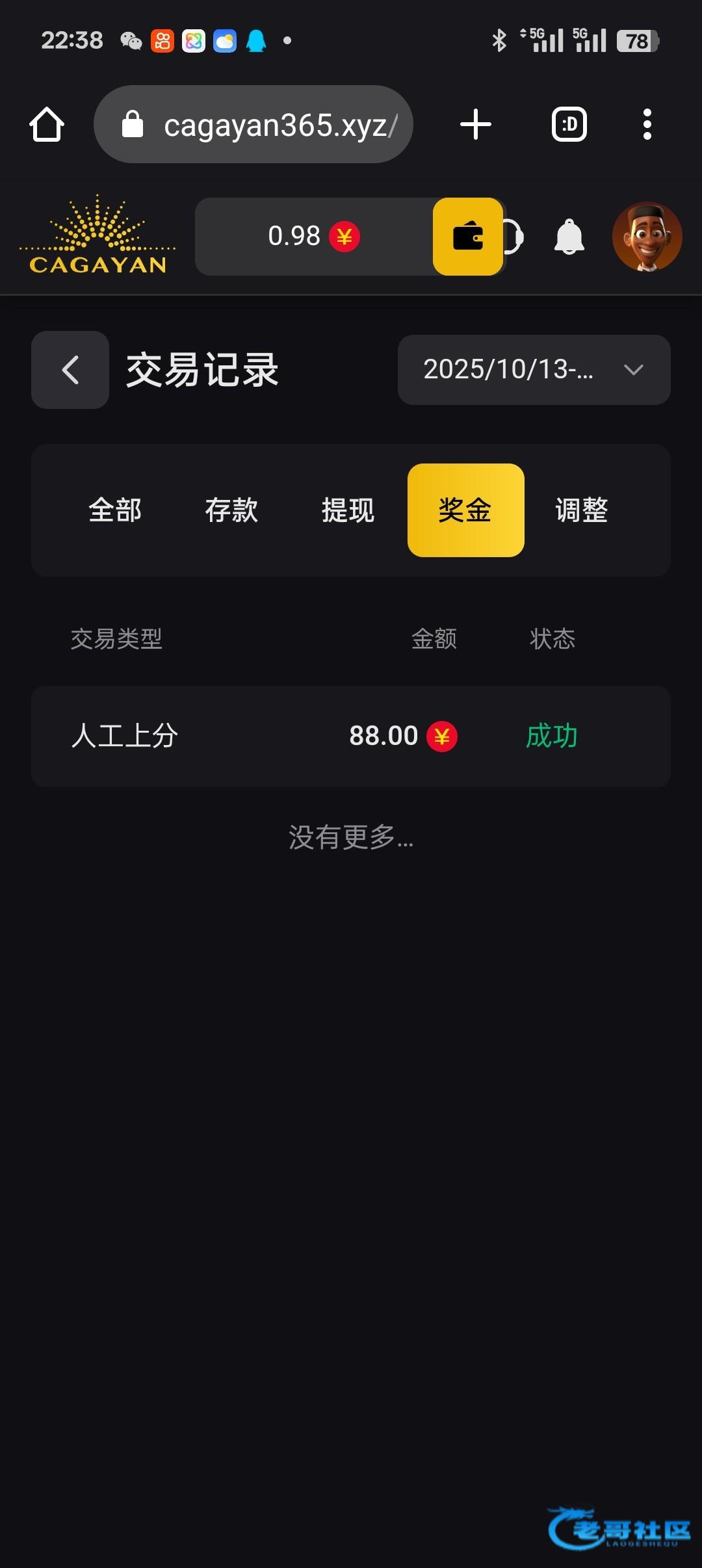Select the 奖金 tab
Screen dimensions: 702x1568
coord(465,510)
